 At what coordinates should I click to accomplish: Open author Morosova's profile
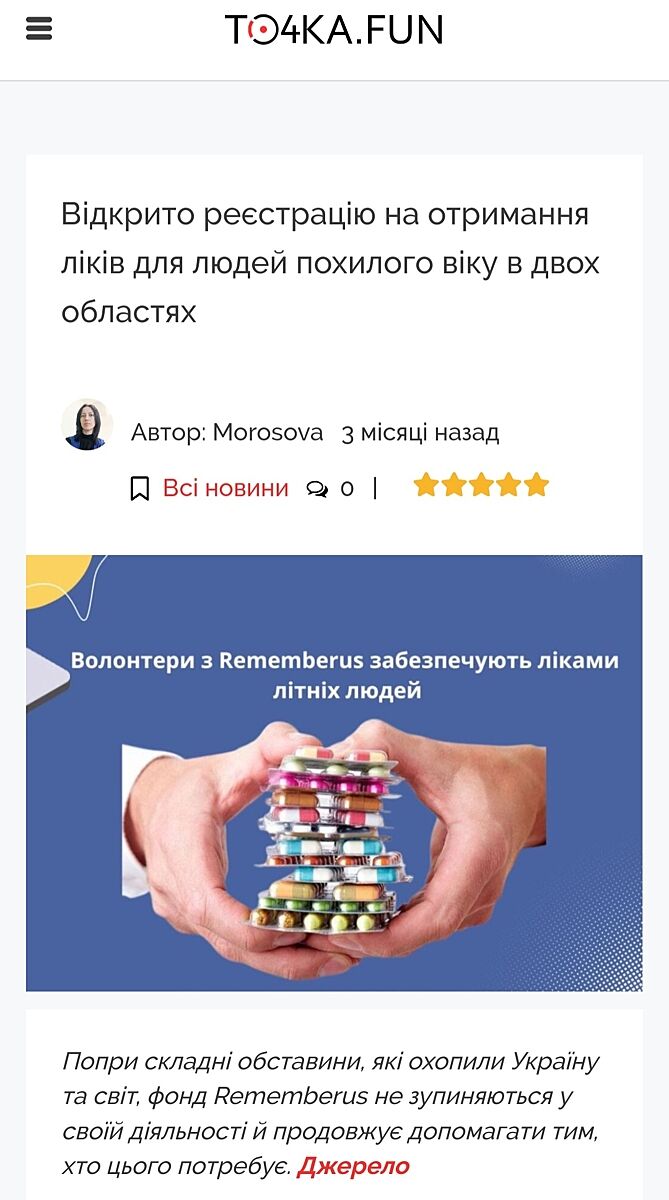pyautogui.click(x=267, y=433)
